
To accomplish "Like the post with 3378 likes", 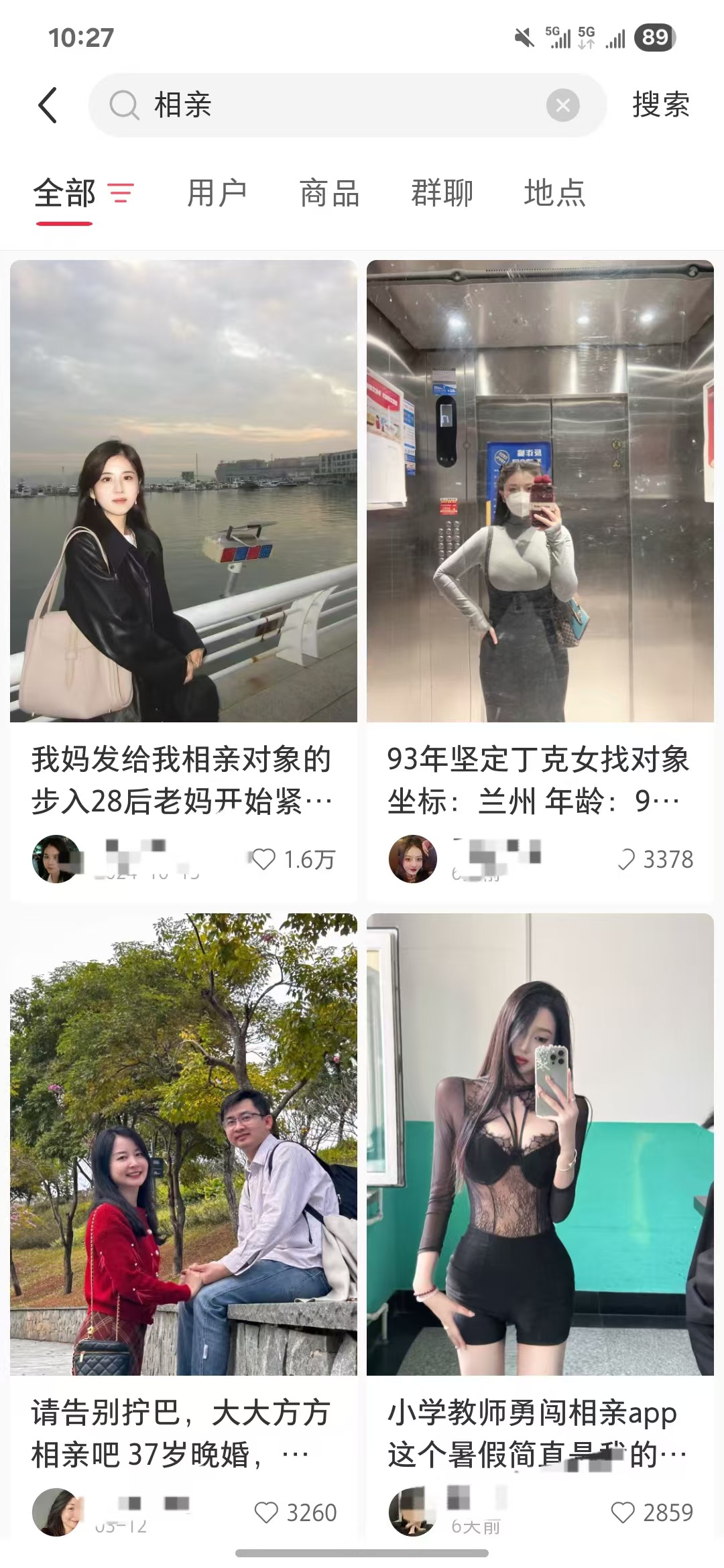I will tap(625, 859).
